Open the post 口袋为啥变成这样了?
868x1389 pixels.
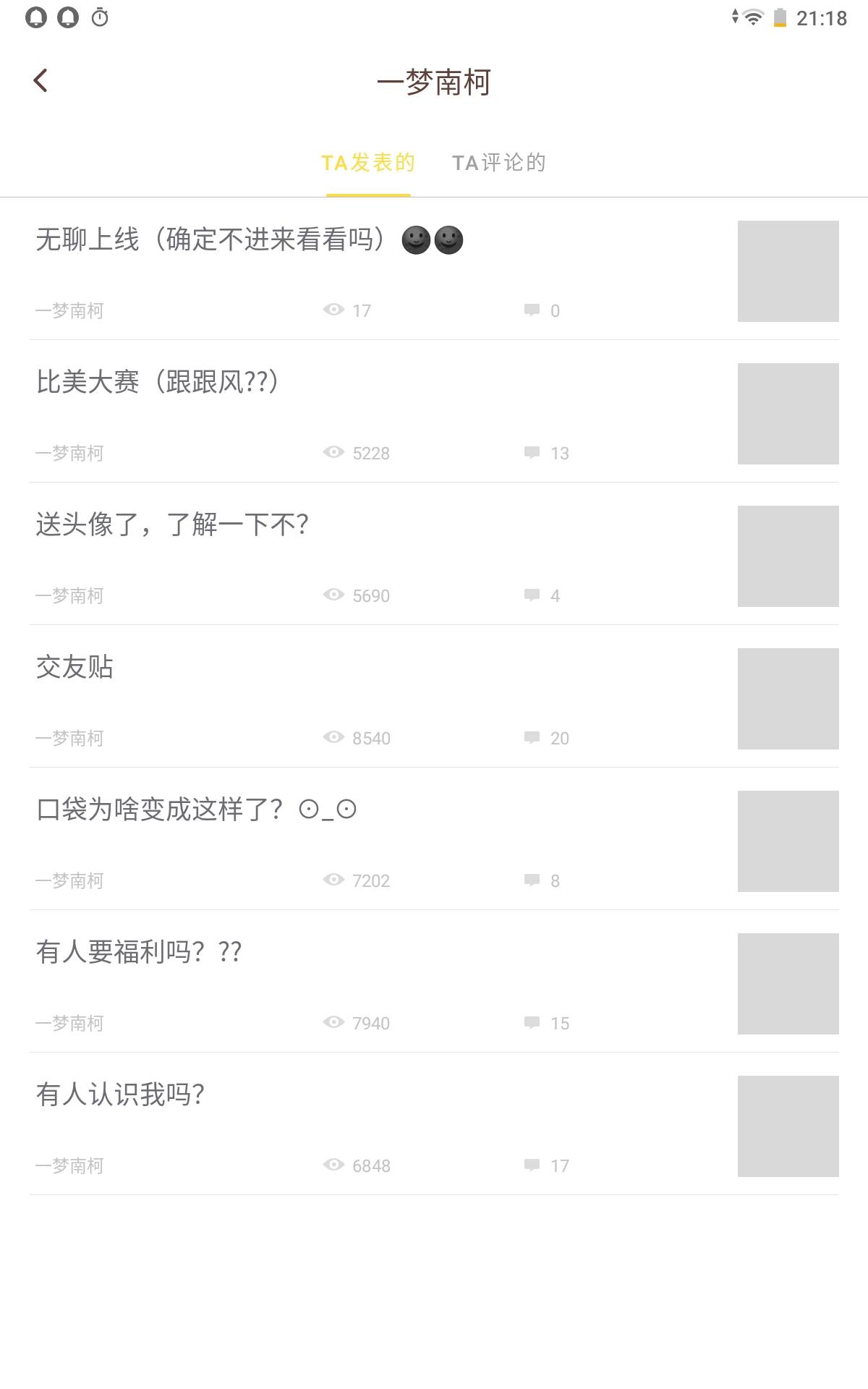pos(434,839)
